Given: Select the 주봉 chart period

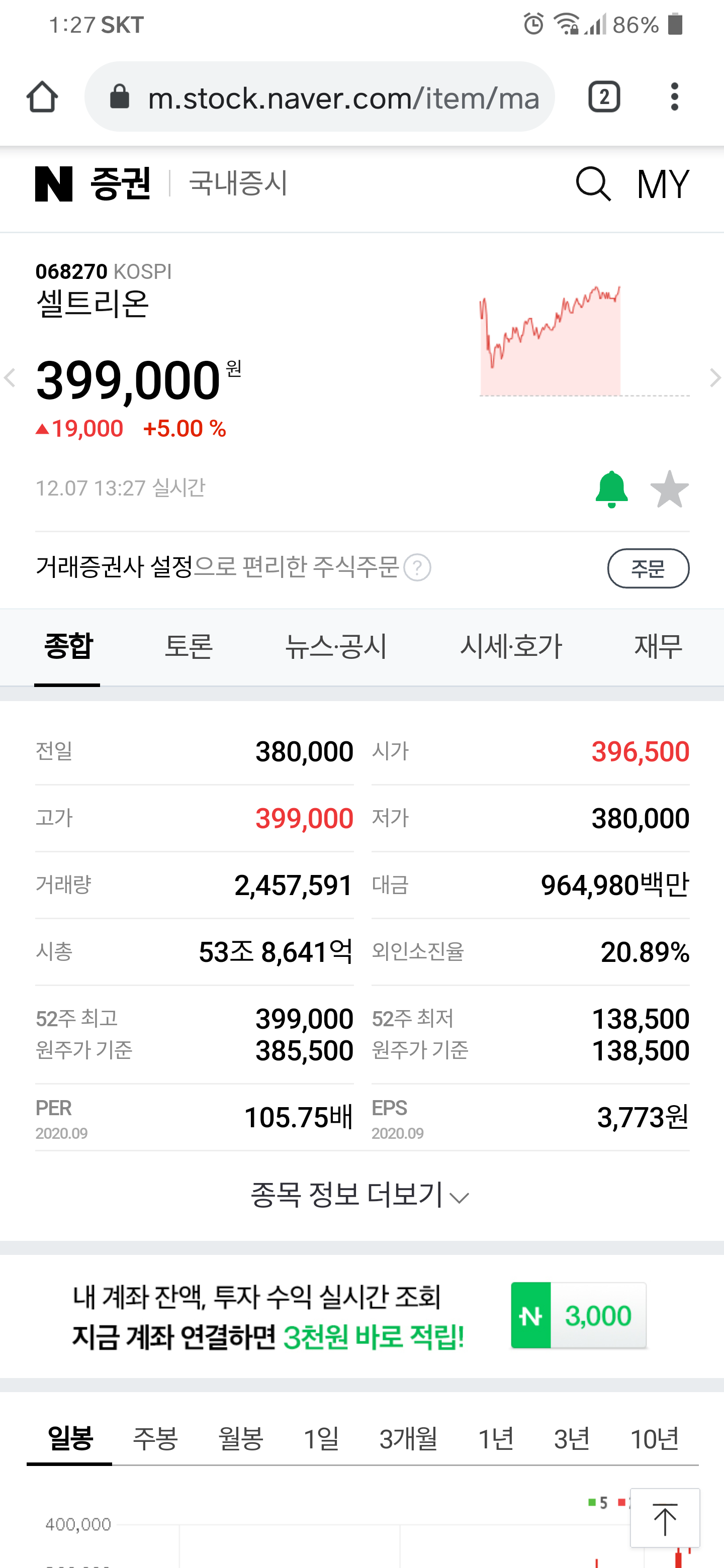Looking at the screenshot, I should tap(155, 1439).
